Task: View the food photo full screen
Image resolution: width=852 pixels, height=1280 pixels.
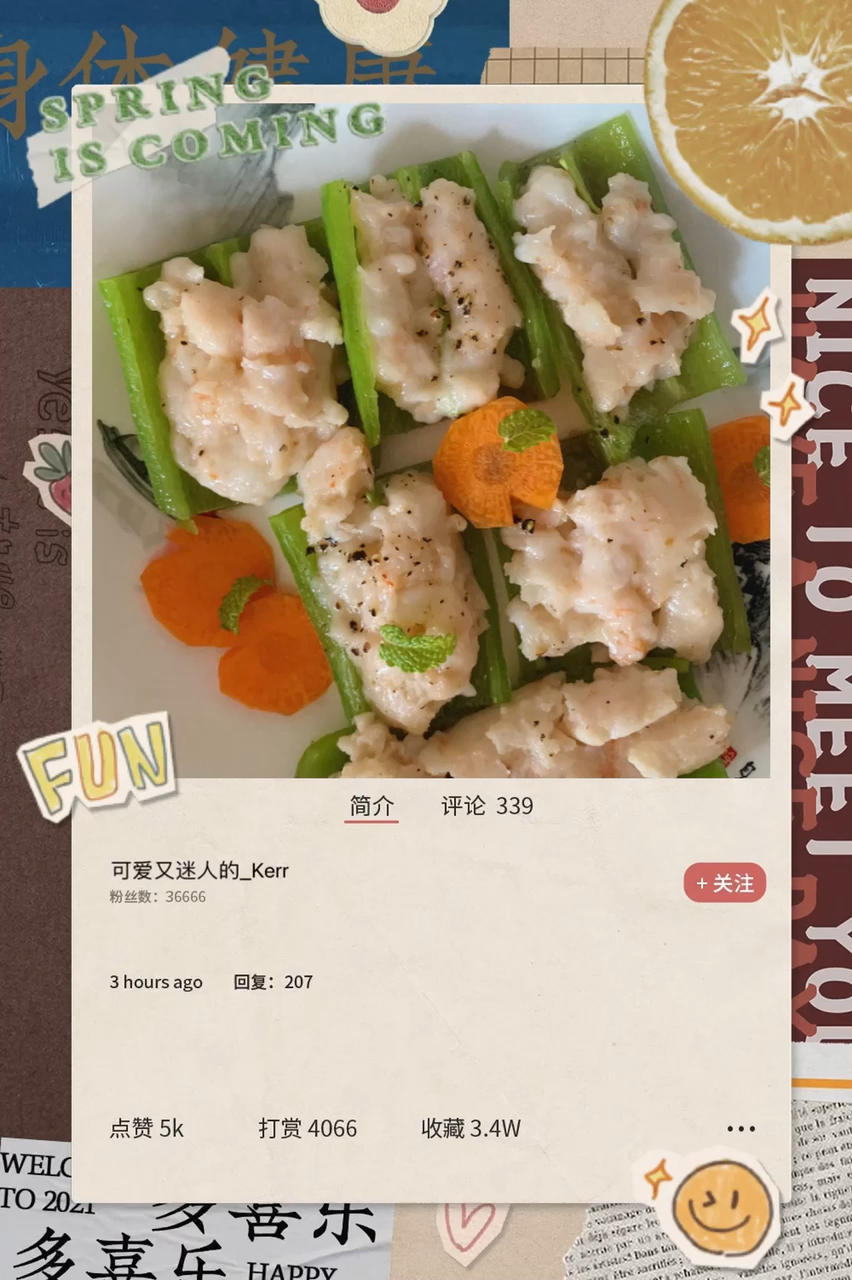Action: (x=430, y=440)
